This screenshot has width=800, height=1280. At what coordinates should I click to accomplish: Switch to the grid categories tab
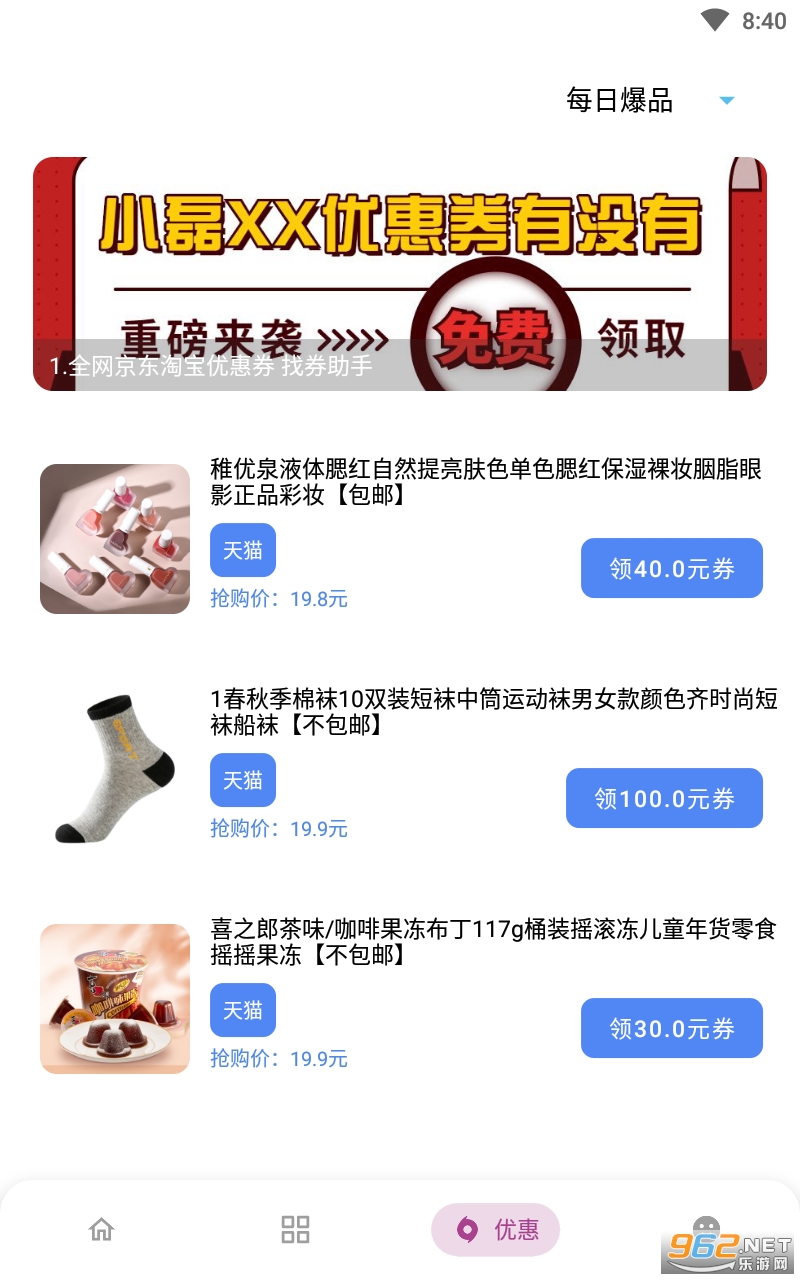(x=295, y=1229)
